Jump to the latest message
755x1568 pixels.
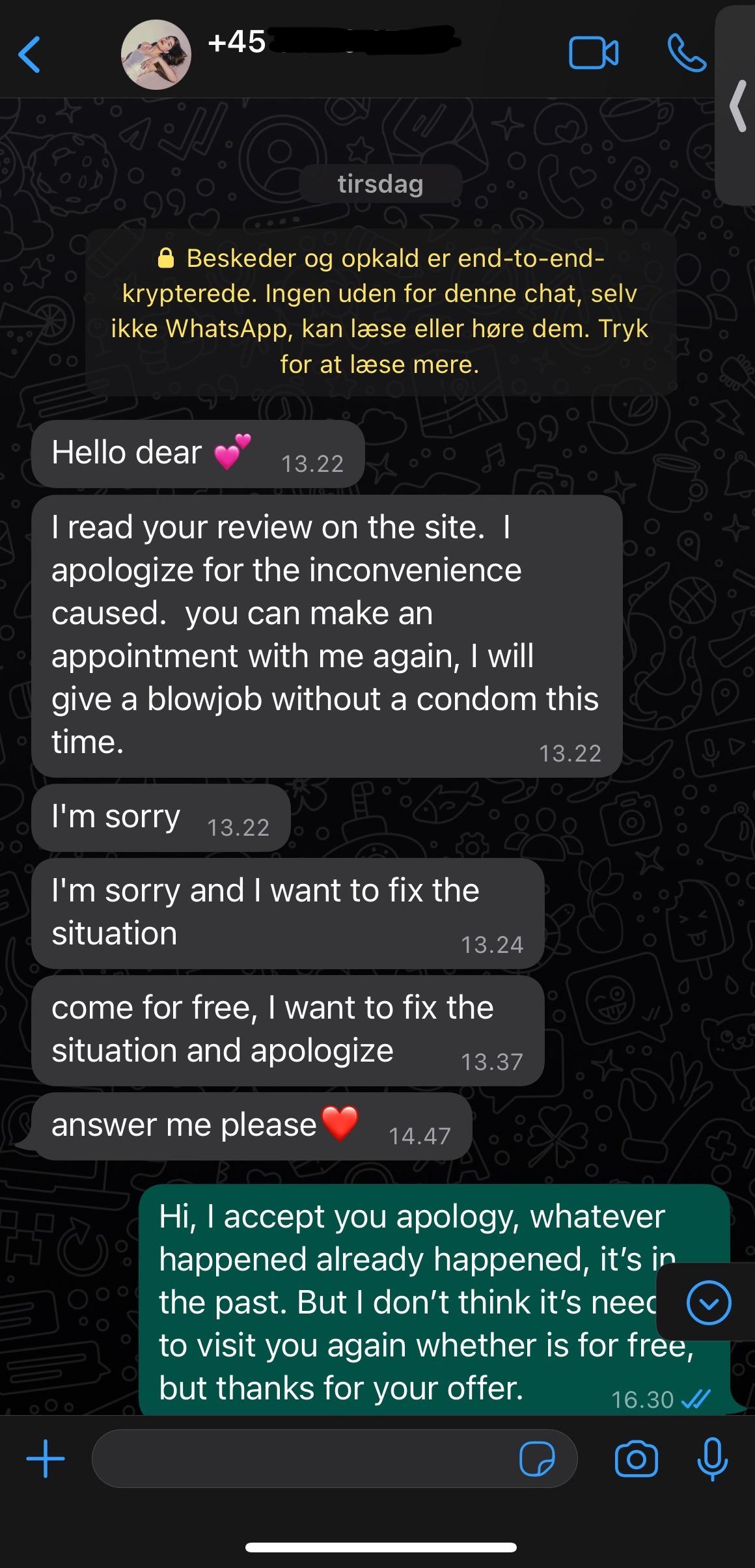click(709, 1302)
